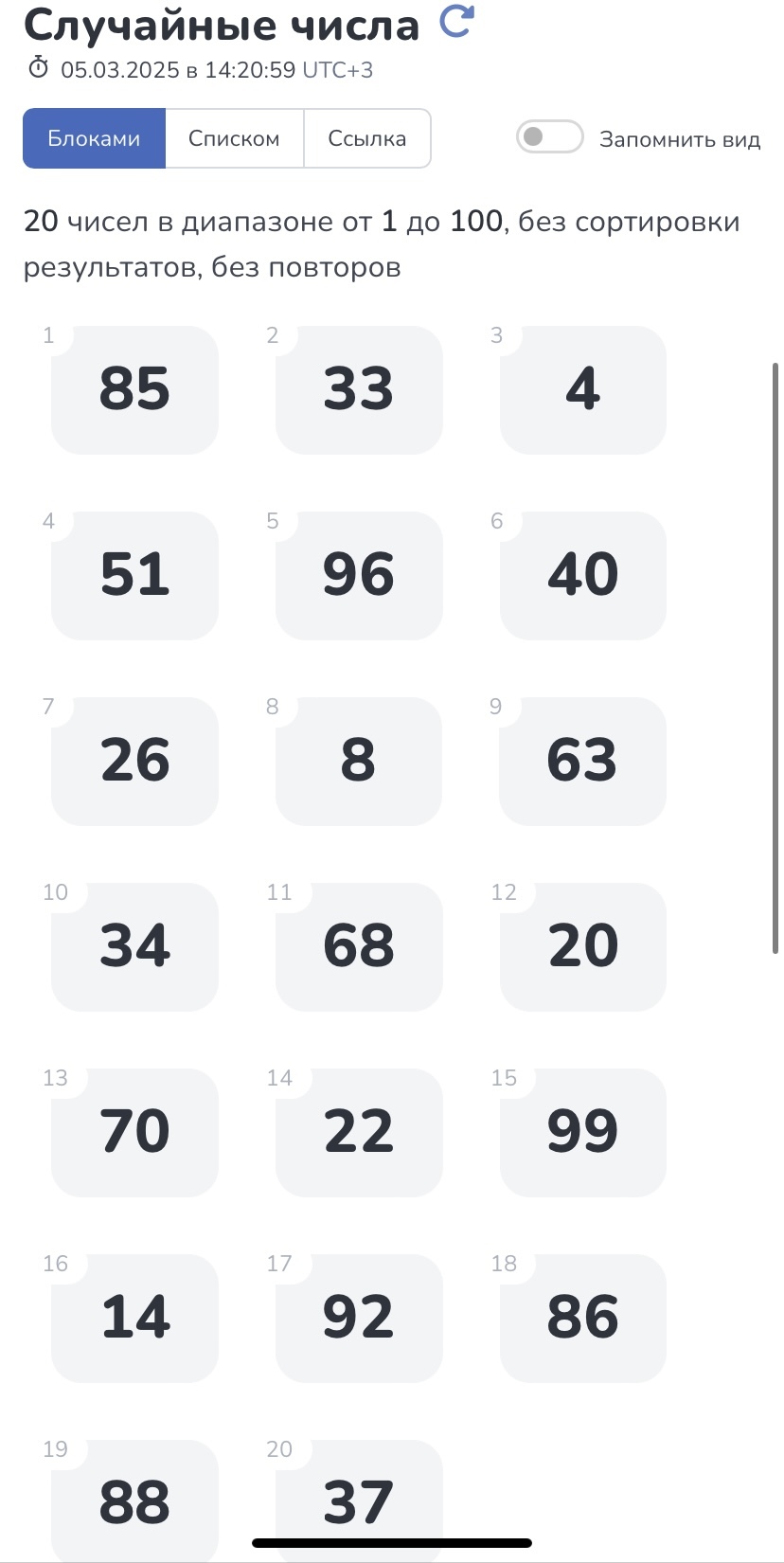Select the Блоками view tab

(x=94, y=138)
